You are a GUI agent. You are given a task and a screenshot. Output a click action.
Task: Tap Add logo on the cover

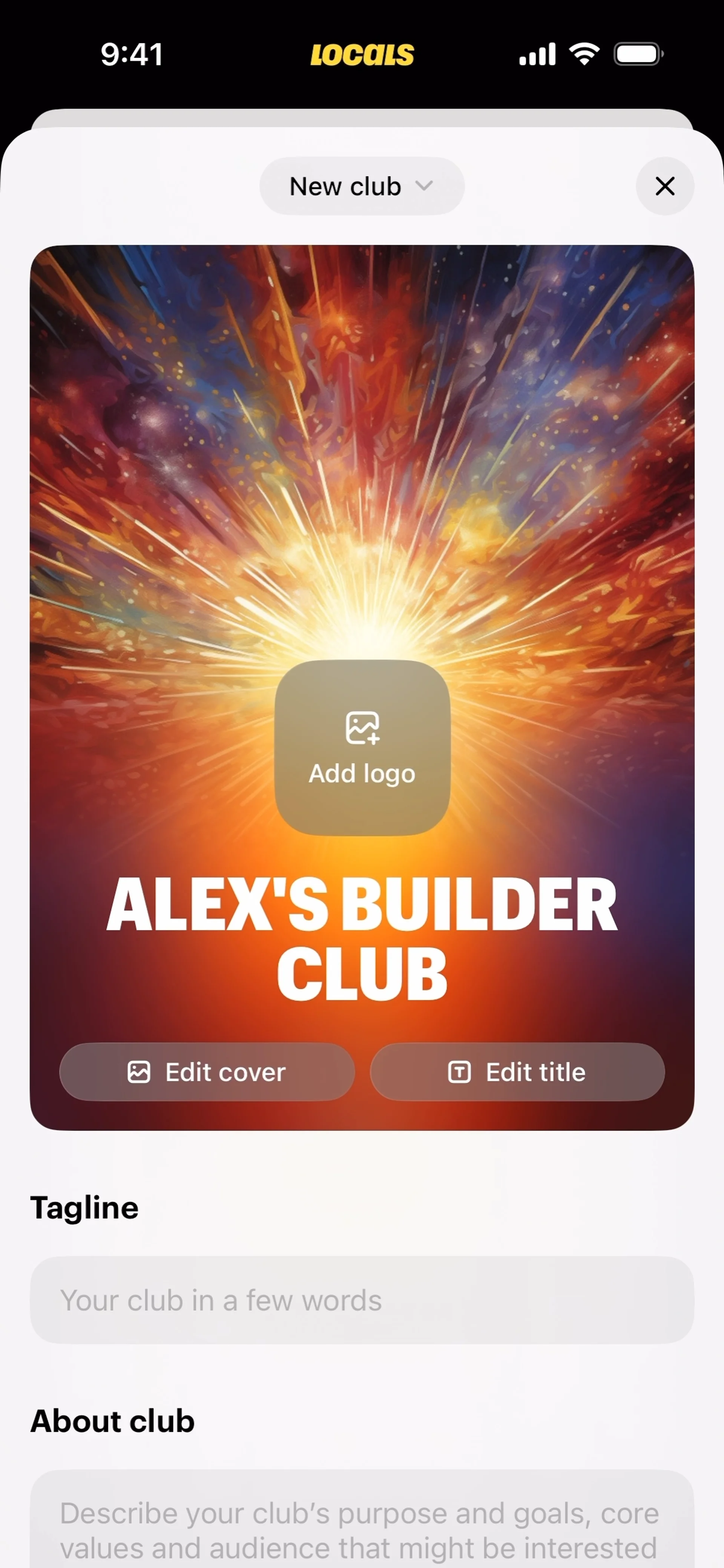(362, 748)
